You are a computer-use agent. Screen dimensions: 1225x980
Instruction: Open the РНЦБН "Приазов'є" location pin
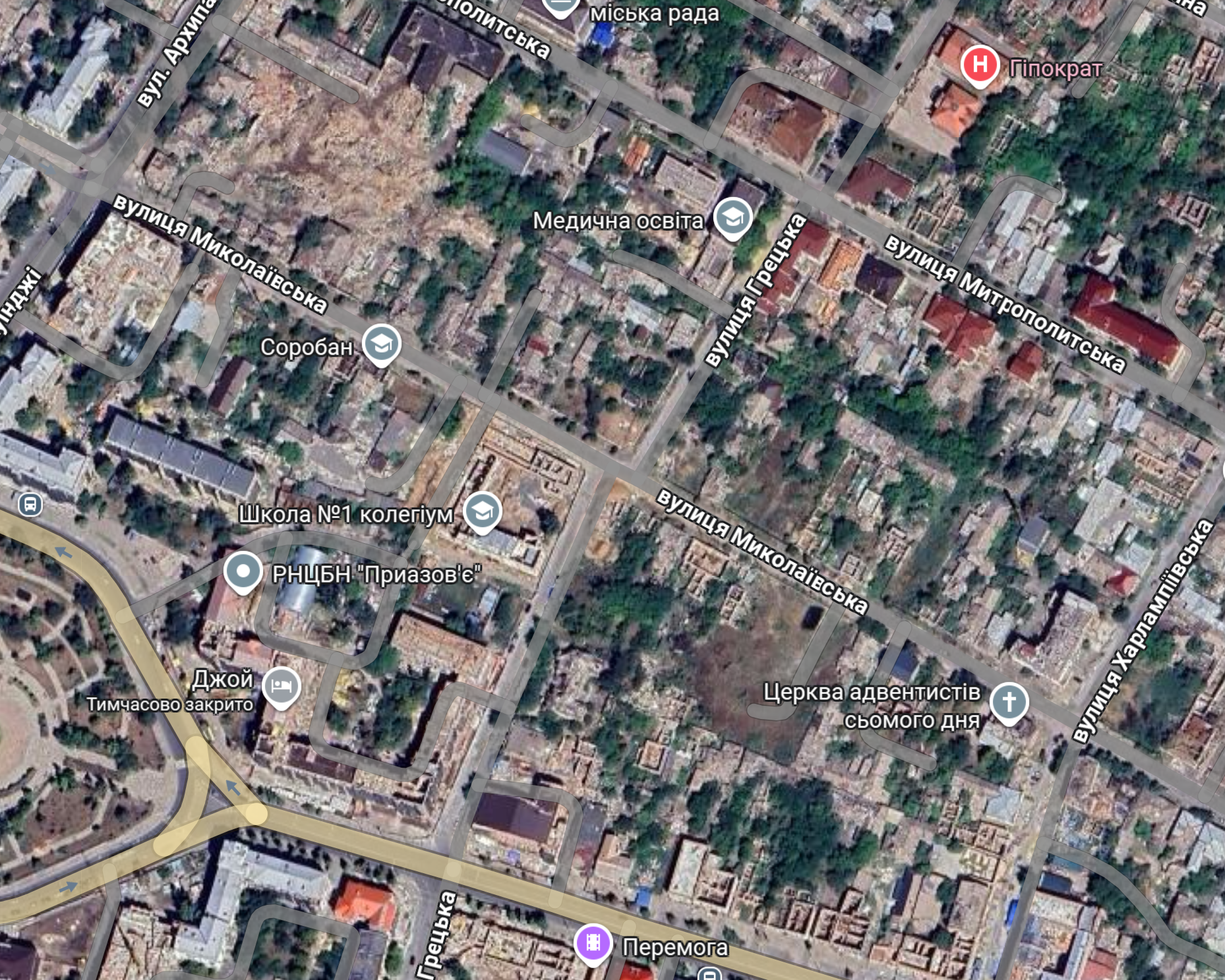(x=243, y=571)
